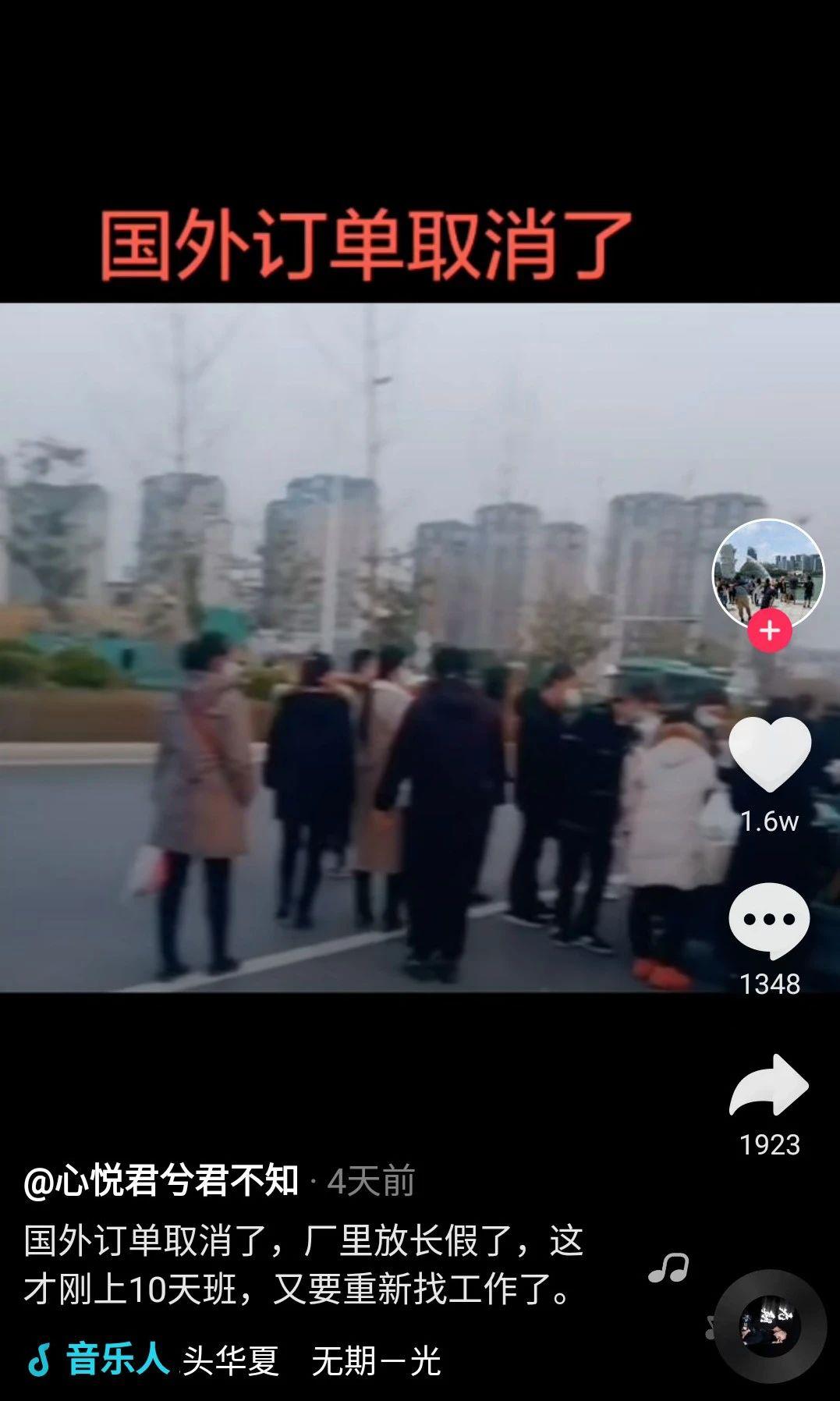The height and width of the screenshot is (1401, 840).
Task: Open the spinning music disc
Action: [770, 1325]
